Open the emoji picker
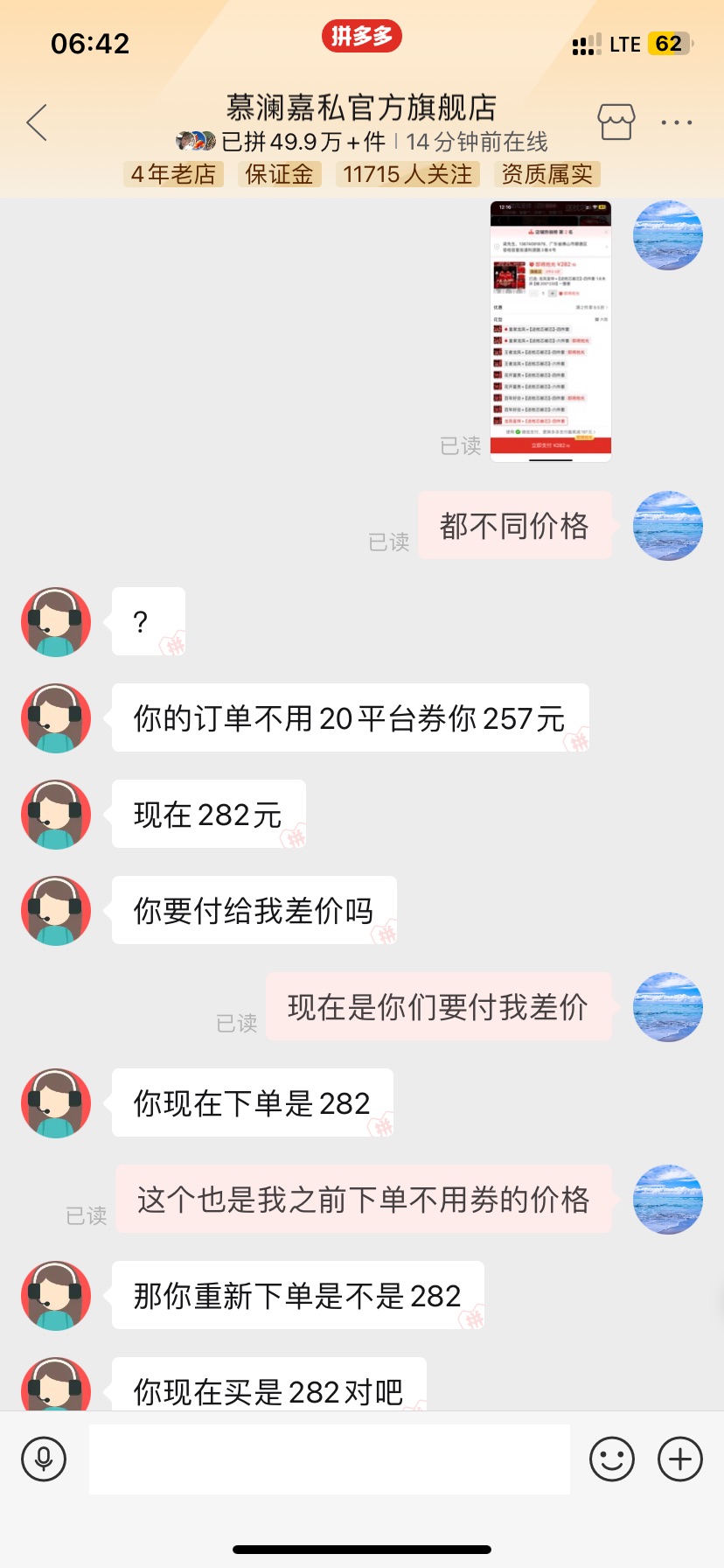 [611, 1459]
